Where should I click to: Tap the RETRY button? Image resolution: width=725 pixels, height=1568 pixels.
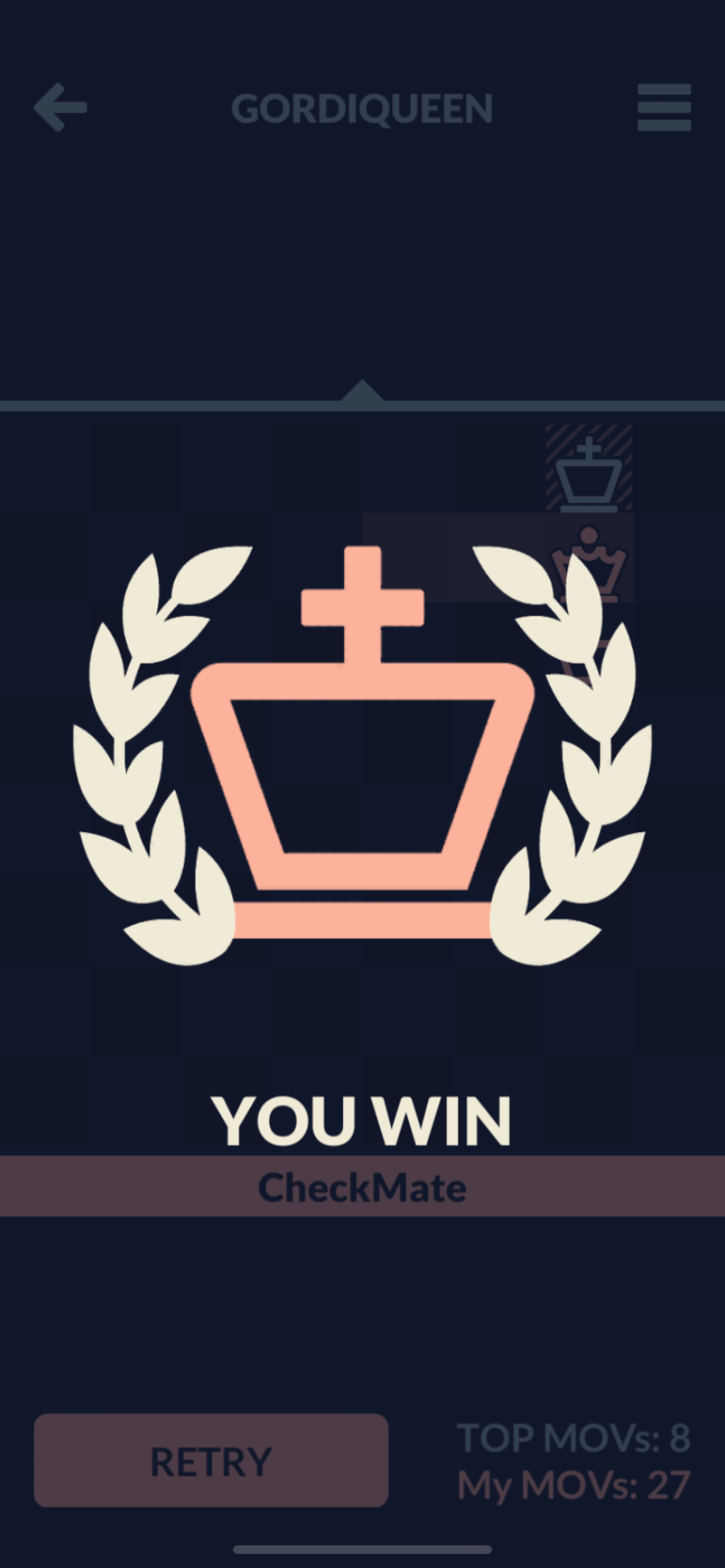(x=211, y=1461)
